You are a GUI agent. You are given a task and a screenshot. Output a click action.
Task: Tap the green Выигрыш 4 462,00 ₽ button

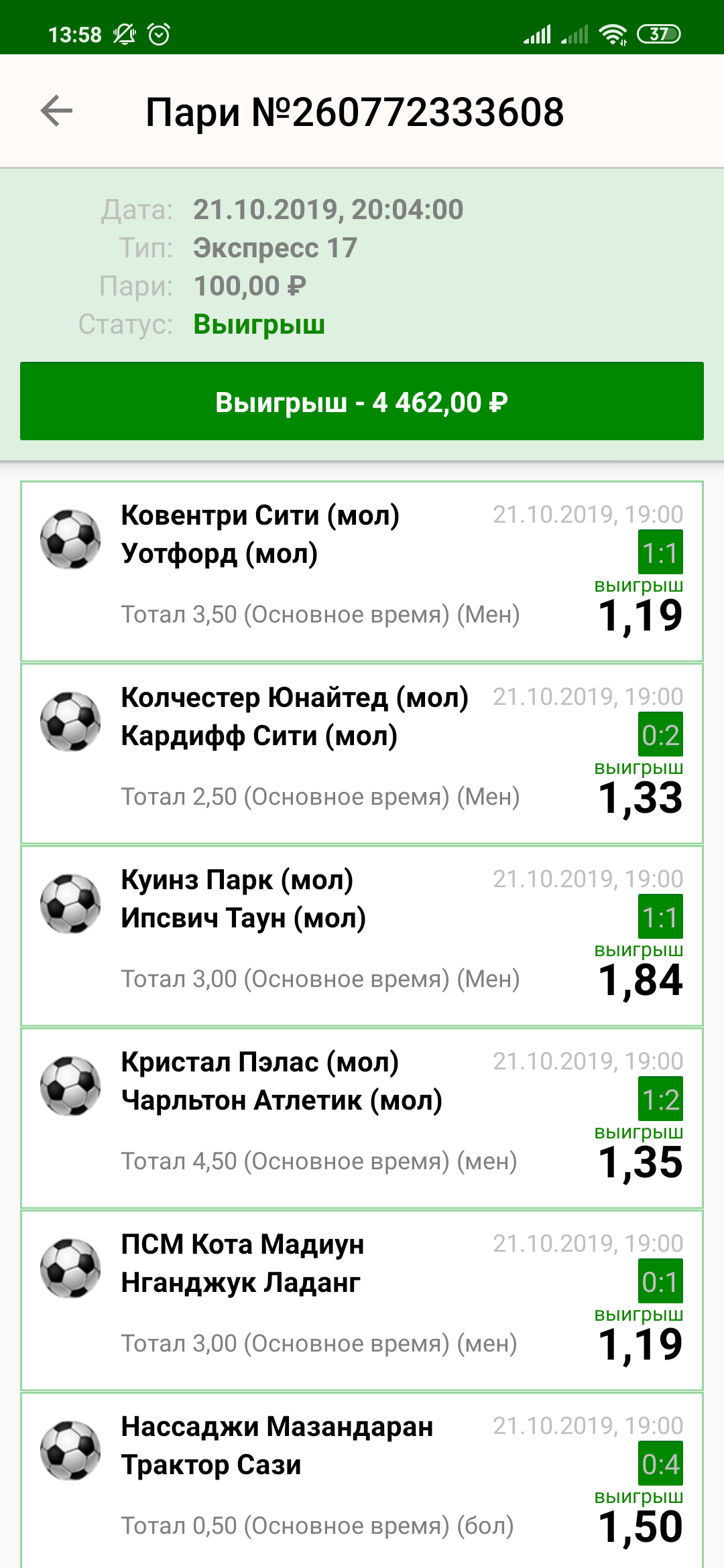(362, 401)
